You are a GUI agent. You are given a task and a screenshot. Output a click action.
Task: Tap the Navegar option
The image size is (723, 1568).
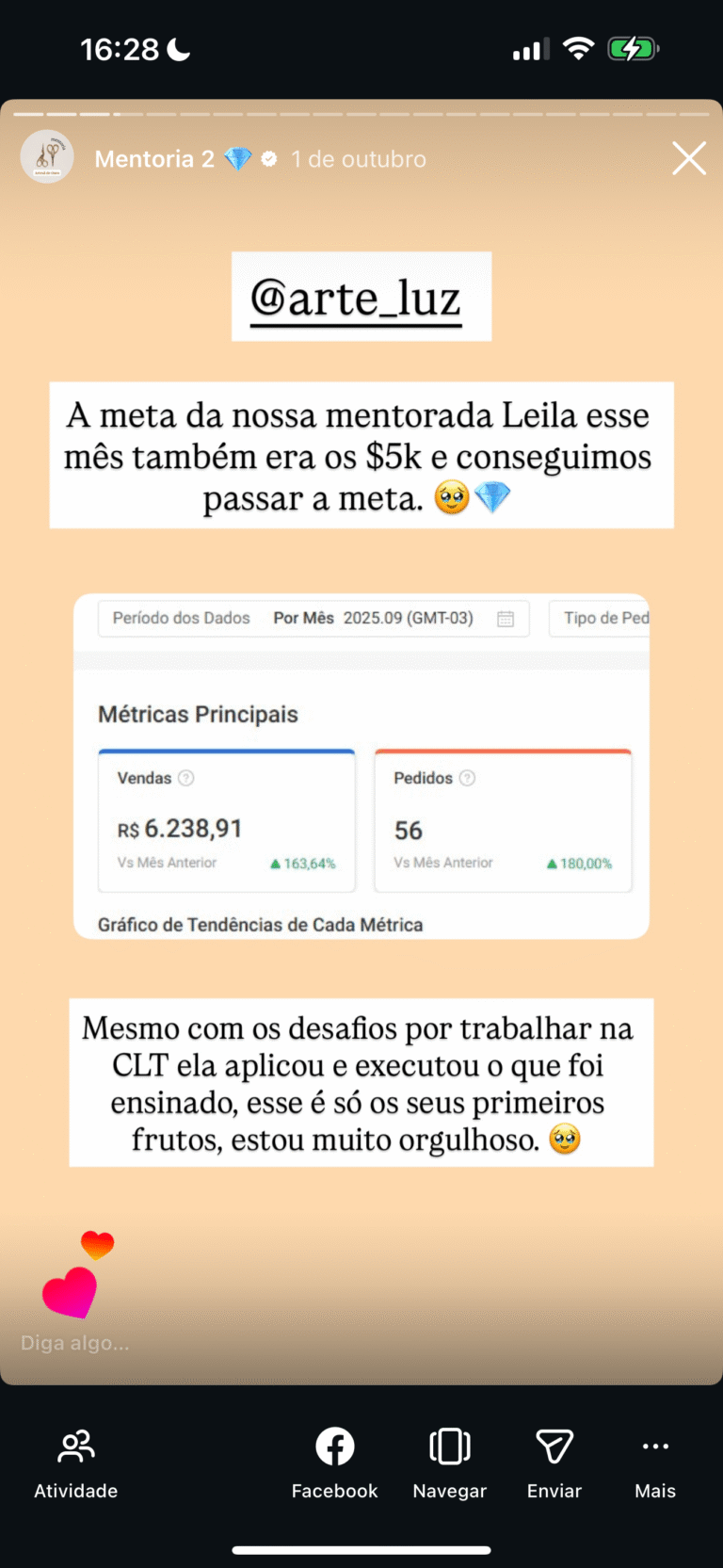click(450, 1463)
